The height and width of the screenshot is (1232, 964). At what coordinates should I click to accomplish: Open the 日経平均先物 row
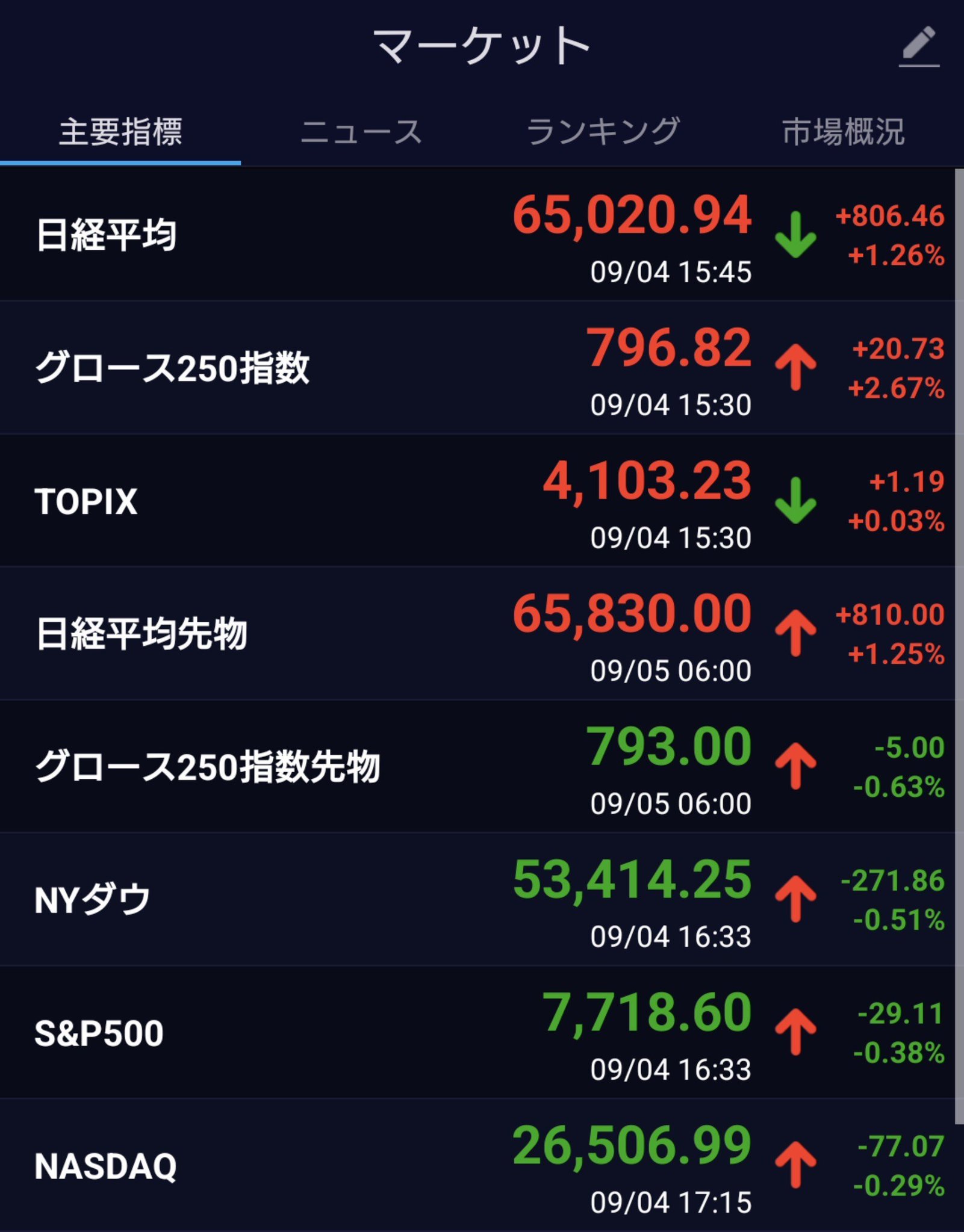pyautogui.click(x=477, y=634)
